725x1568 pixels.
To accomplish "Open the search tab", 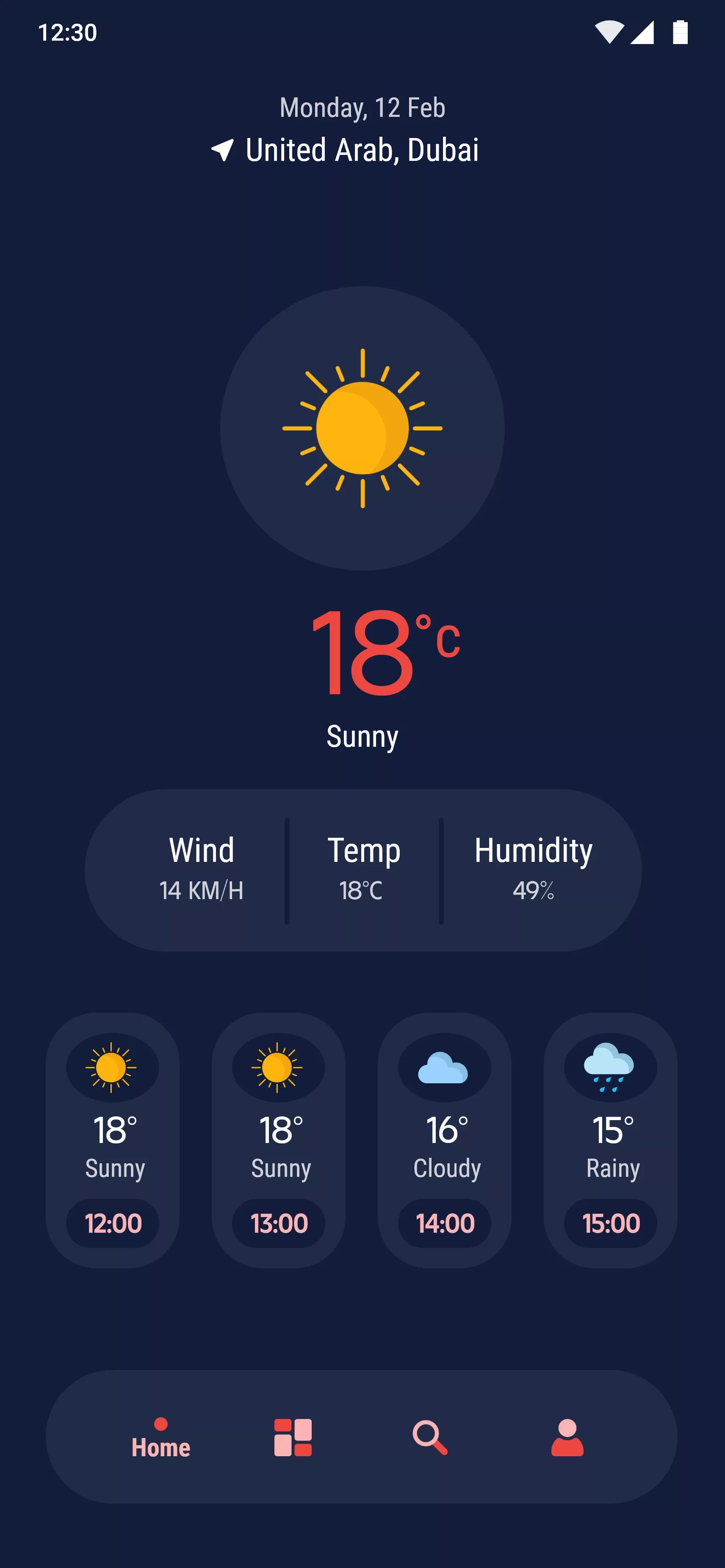I will click(x=430, y=1438).
